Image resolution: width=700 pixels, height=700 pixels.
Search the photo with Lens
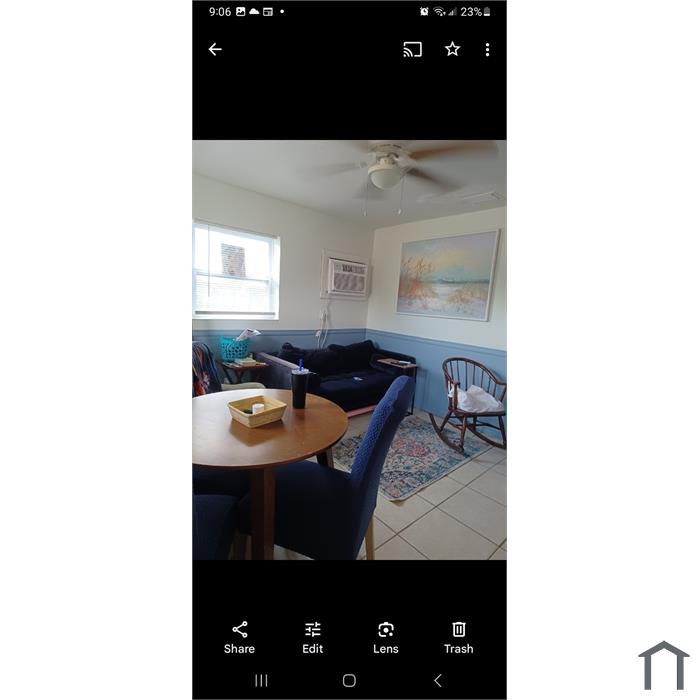(x=386, y=636)
